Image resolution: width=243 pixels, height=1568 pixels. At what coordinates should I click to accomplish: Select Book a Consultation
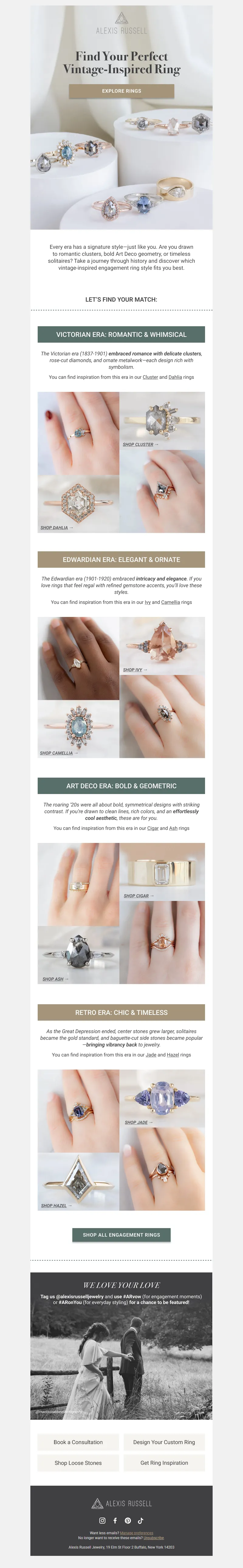[78, 1442]
